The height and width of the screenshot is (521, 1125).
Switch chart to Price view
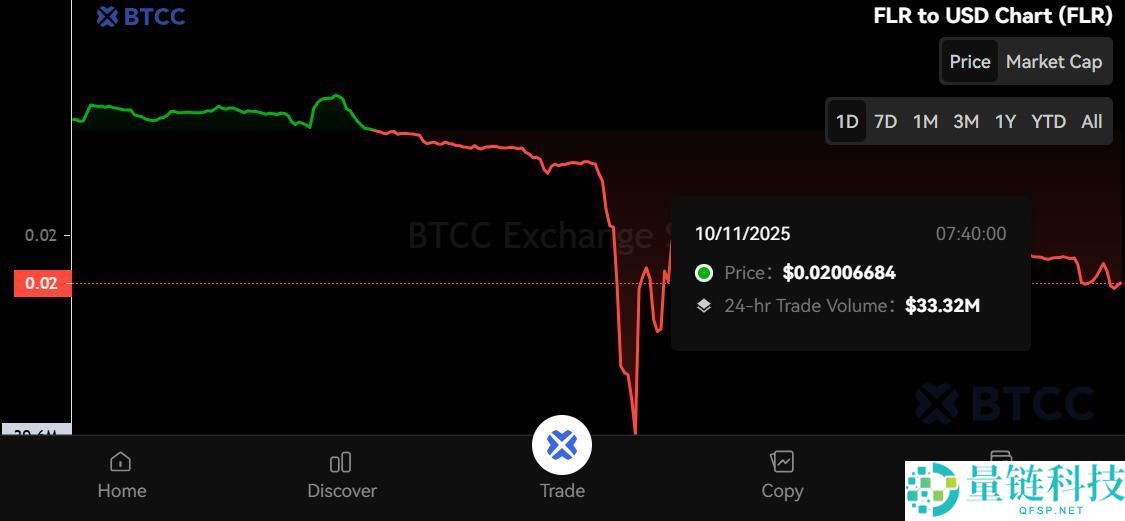point(969,62)
